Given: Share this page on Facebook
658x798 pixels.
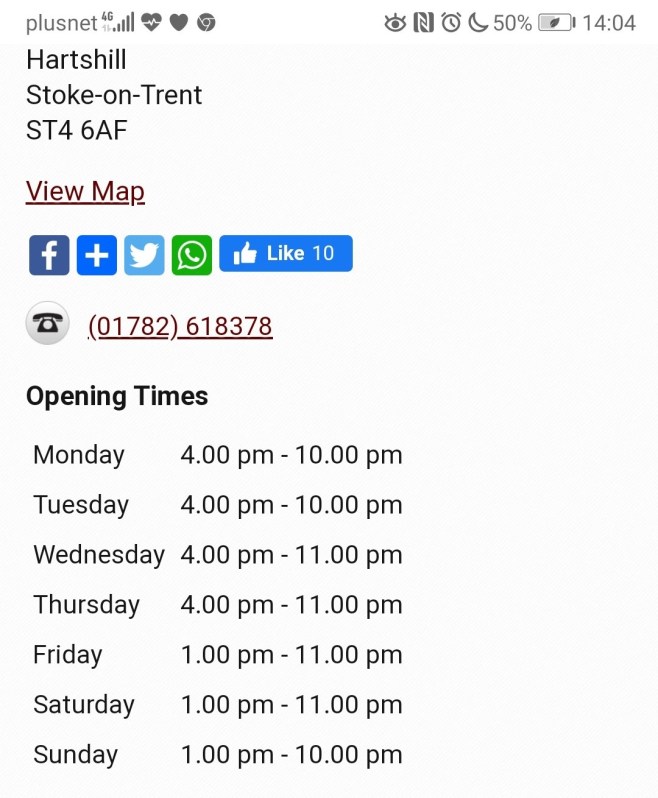Looking at the screenshot, I should (x=49, y=255).
